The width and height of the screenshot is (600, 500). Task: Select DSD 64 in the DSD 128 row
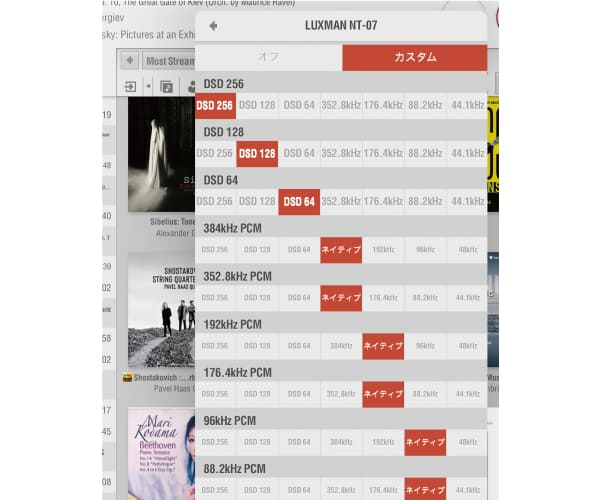(x=299, y=153)
